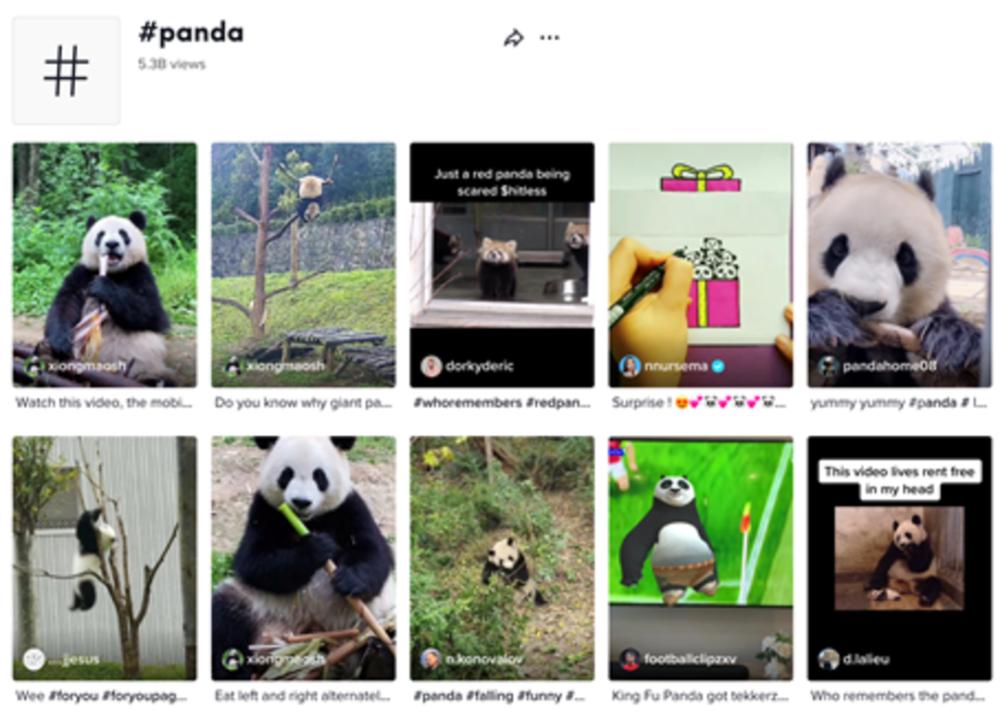This screenshot has height=720, width=1000.
Task: Play pandahome08's yummy yummy video
Action: pos(900,265)
